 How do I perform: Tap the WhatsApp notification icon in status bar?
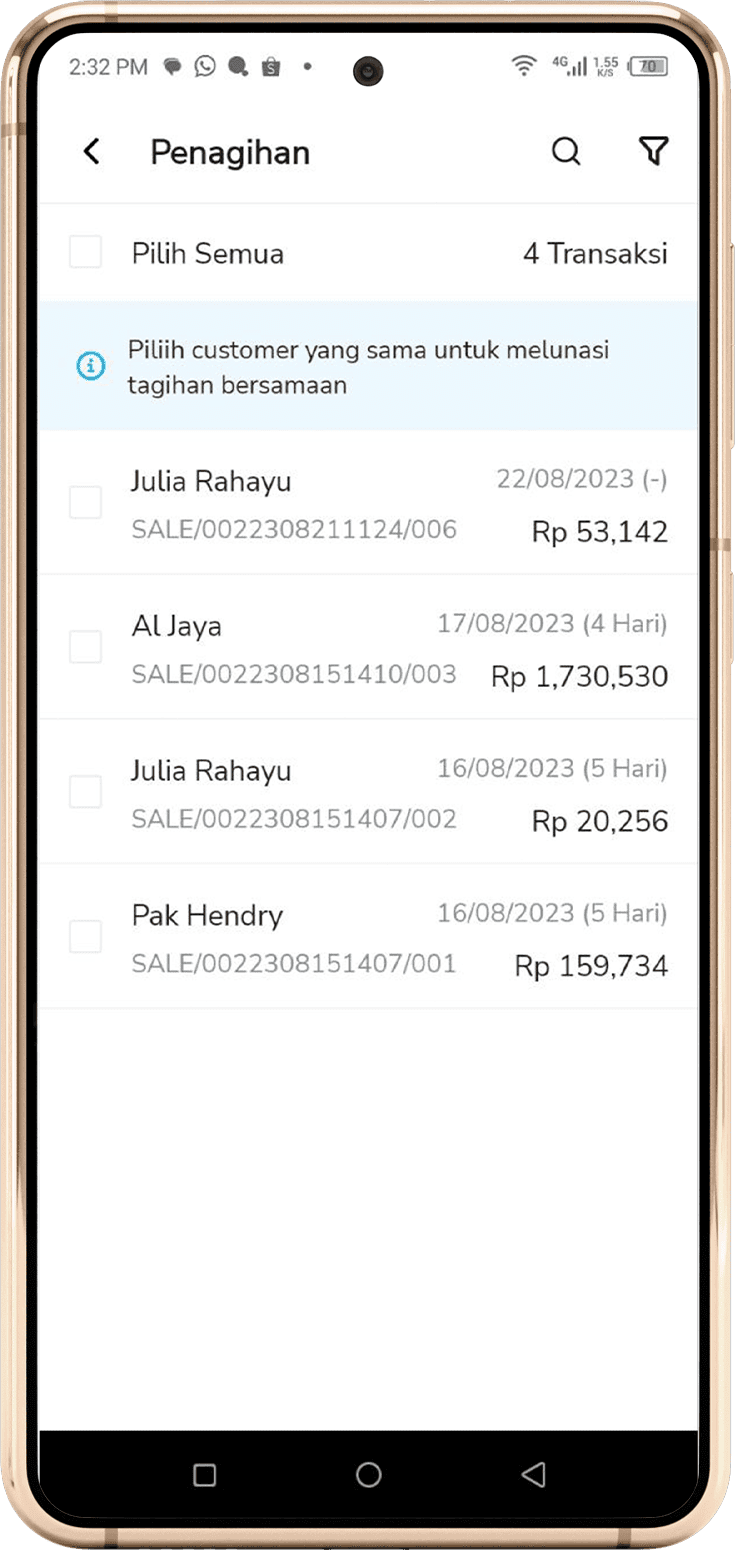pyautogui.click(x=205, y=67)
